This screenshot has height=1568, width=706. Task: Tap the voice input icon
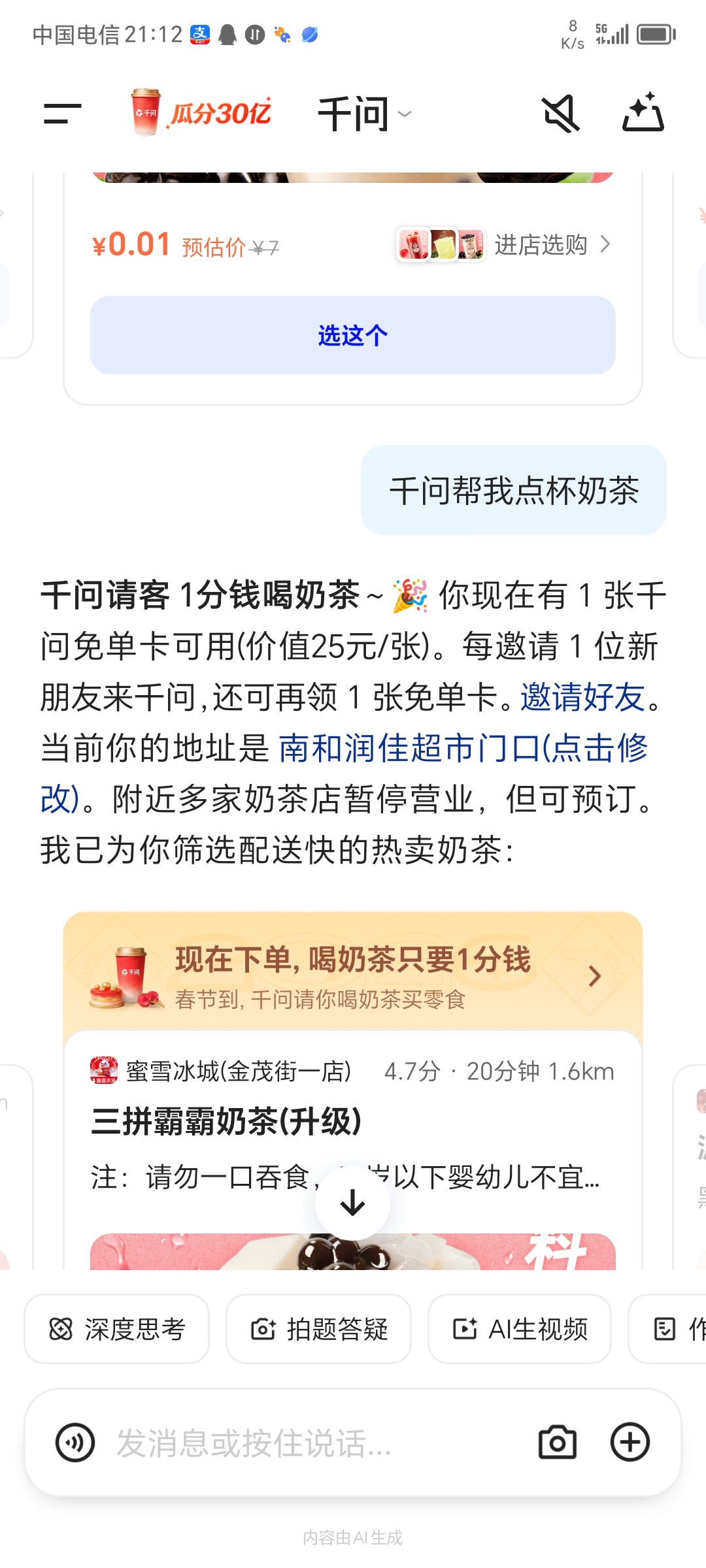click(75, 1443)
